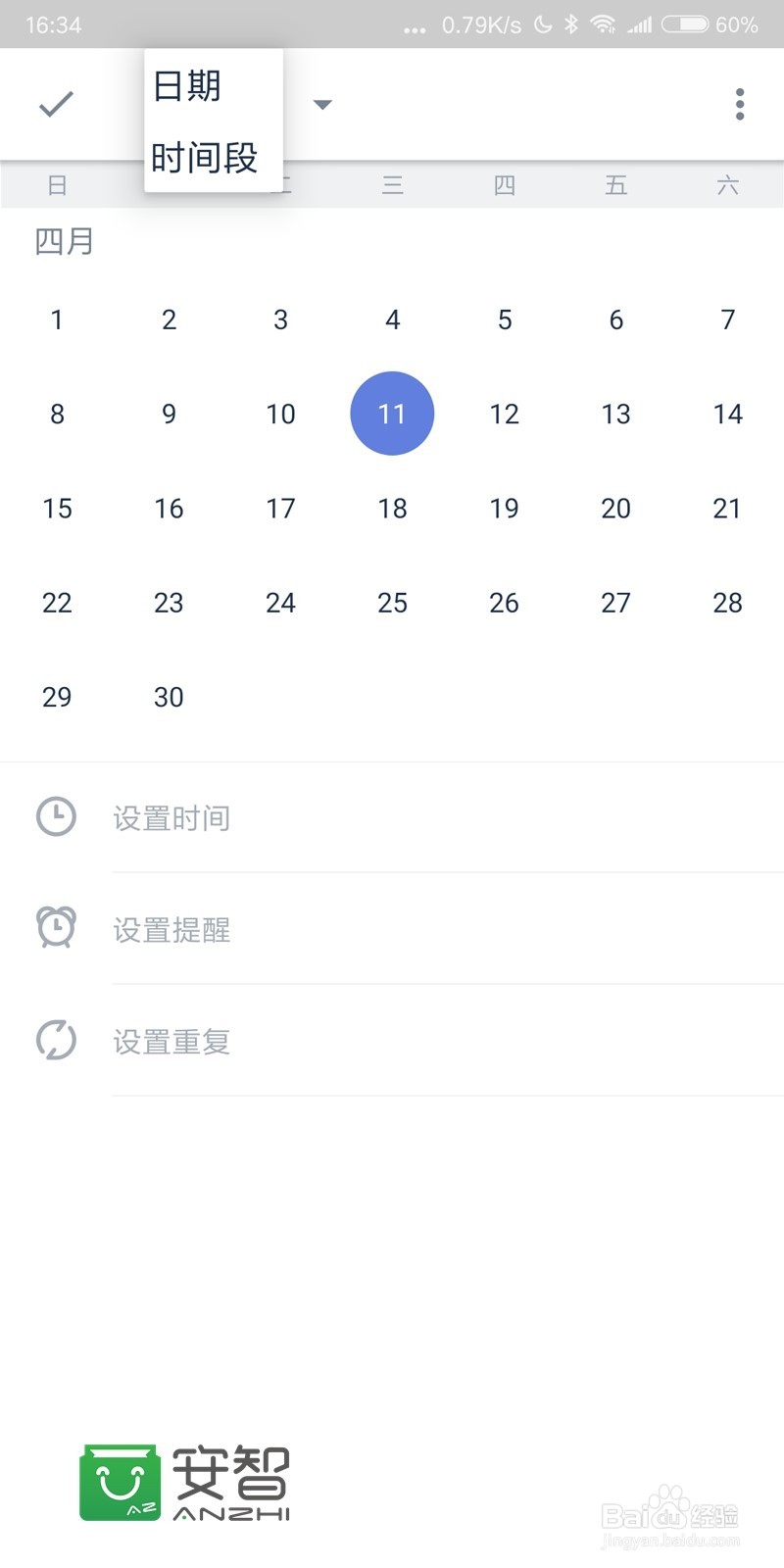Open 设置重复 repeat settings
The width and height of the screenshot is (784, 1568).
point(392,1041)
